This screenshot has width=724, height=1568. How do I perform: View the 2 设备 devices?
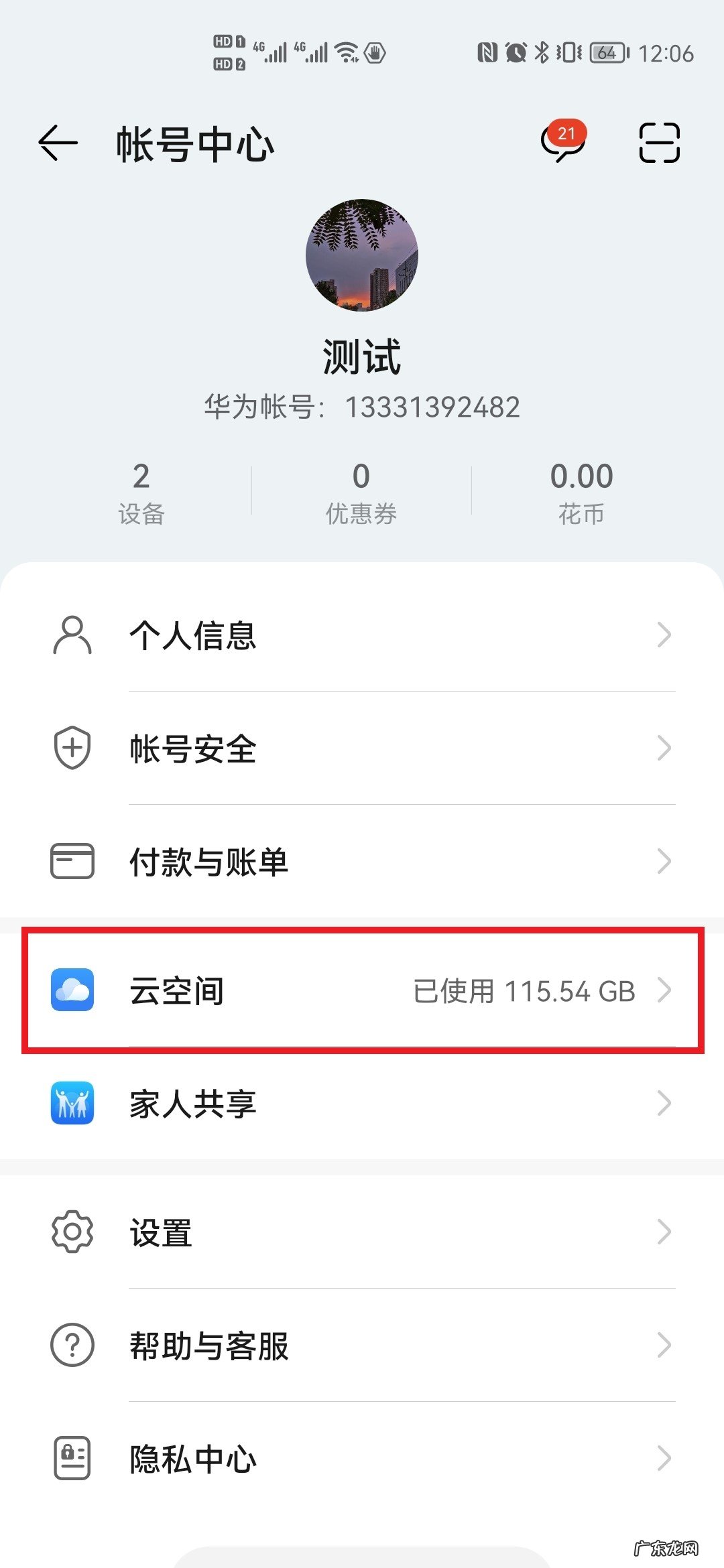tap(141, 493)
